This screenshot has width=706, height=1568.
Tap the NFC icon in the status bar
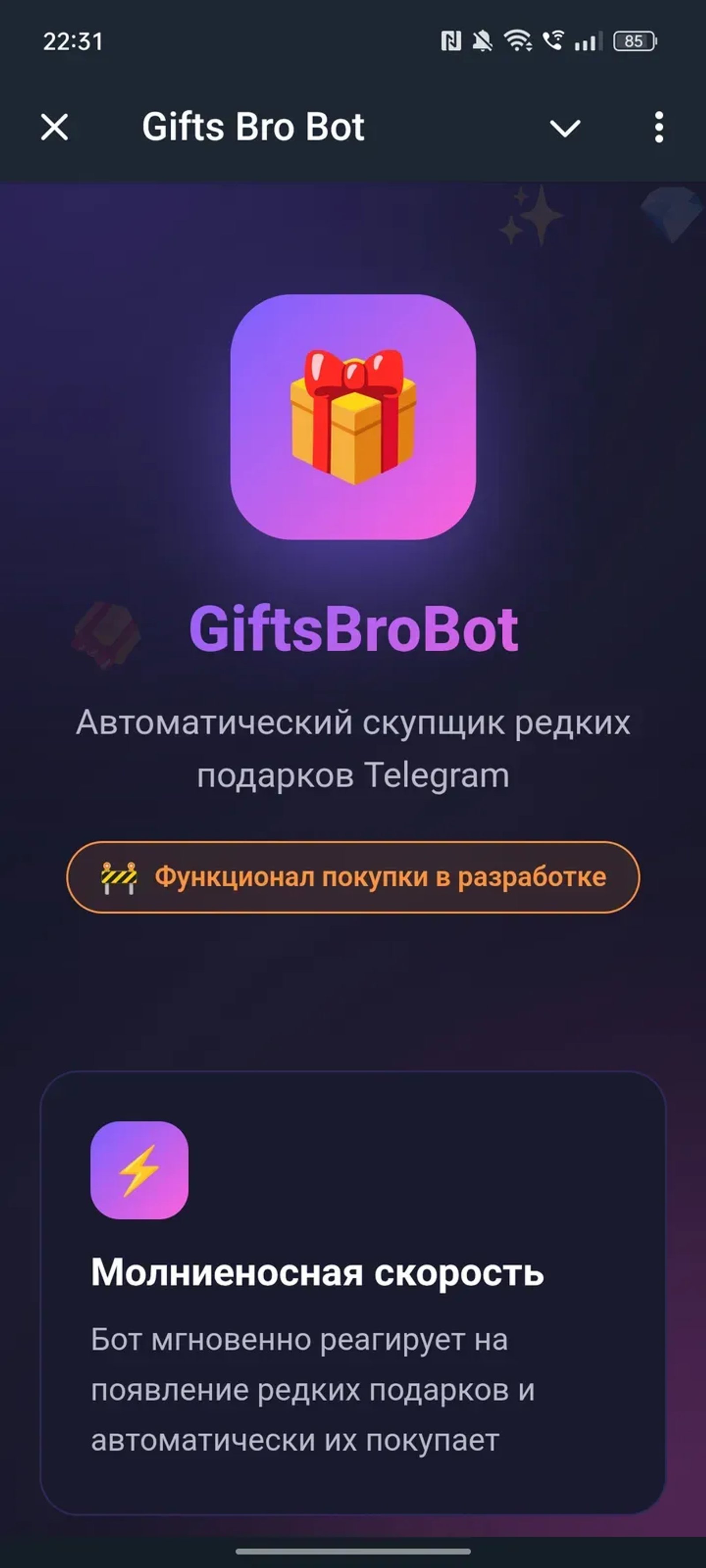451,40
